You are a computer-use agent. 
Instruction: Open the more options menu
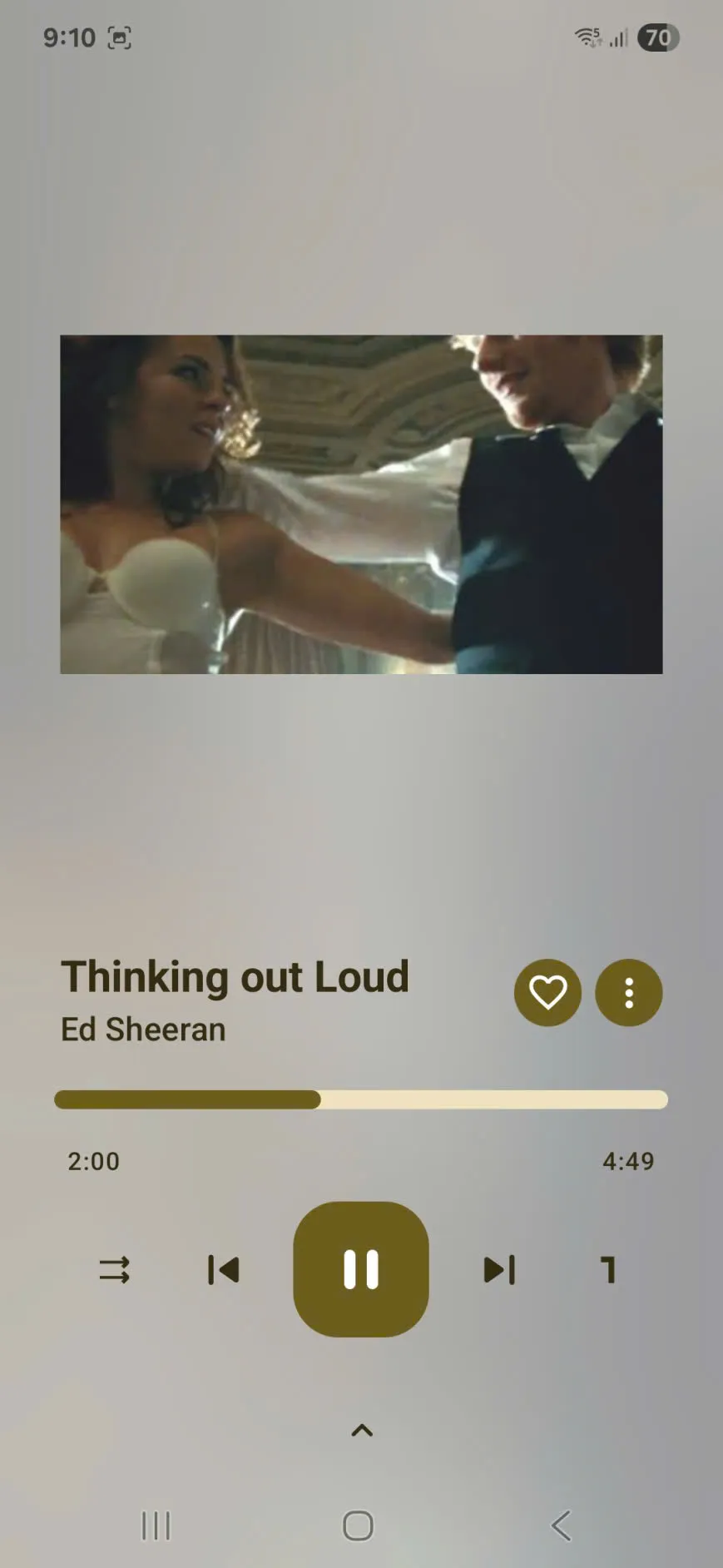coord(628,993)
